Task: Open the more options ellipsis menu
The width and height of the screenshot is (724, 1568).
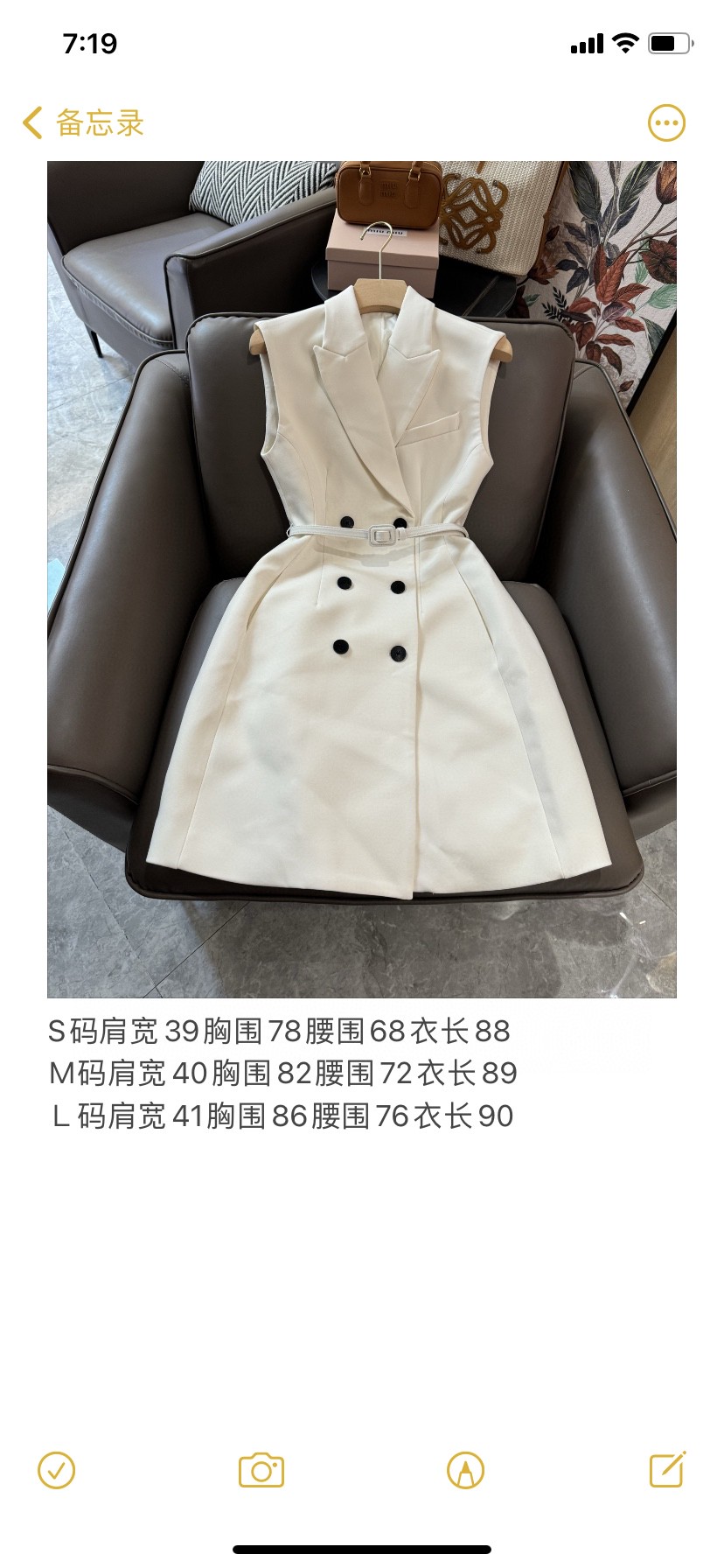Action: click(666, 123)
